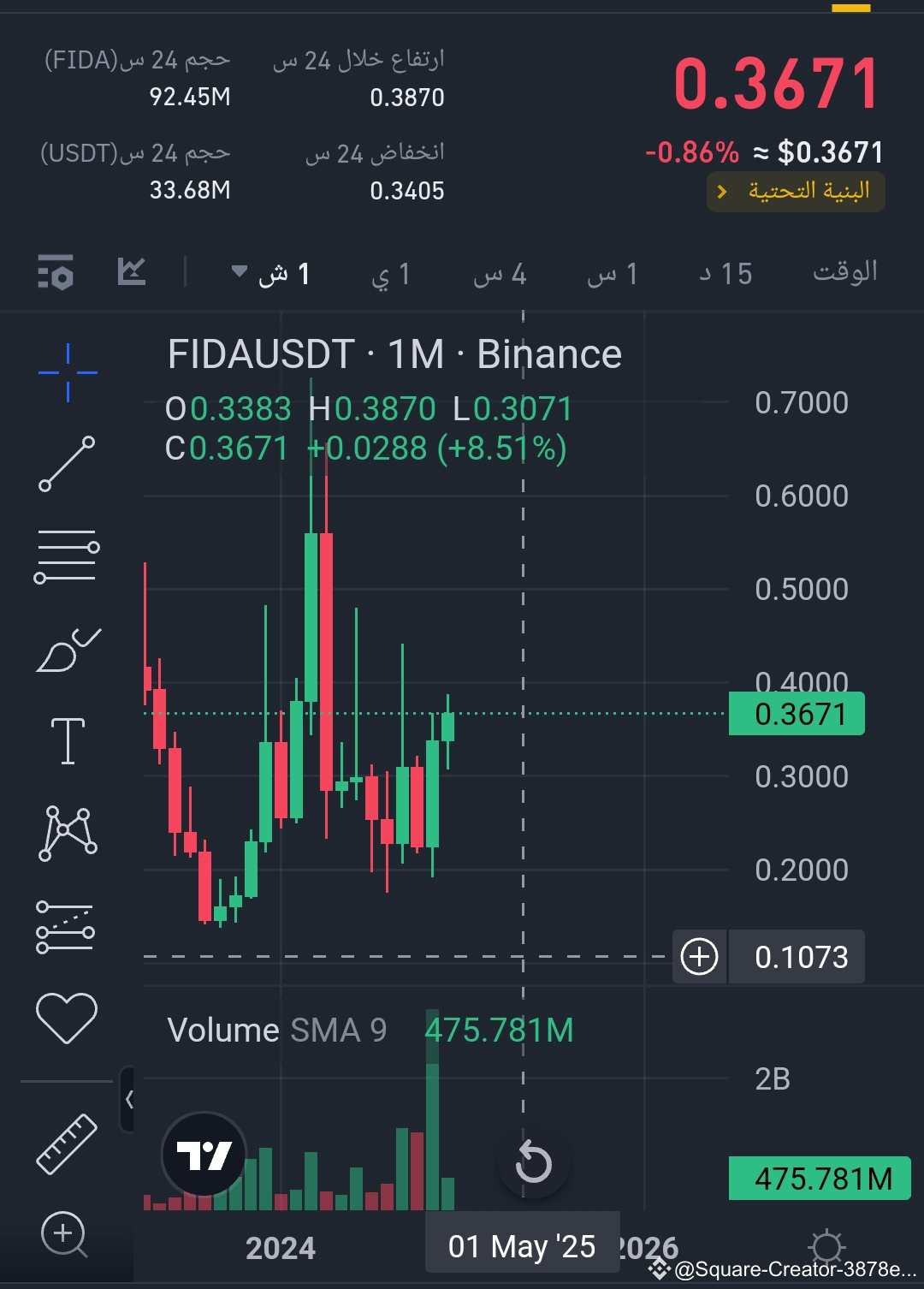Click the plus icon near the 0.1073 price level

pyautogui.click(x=700, y=957)
